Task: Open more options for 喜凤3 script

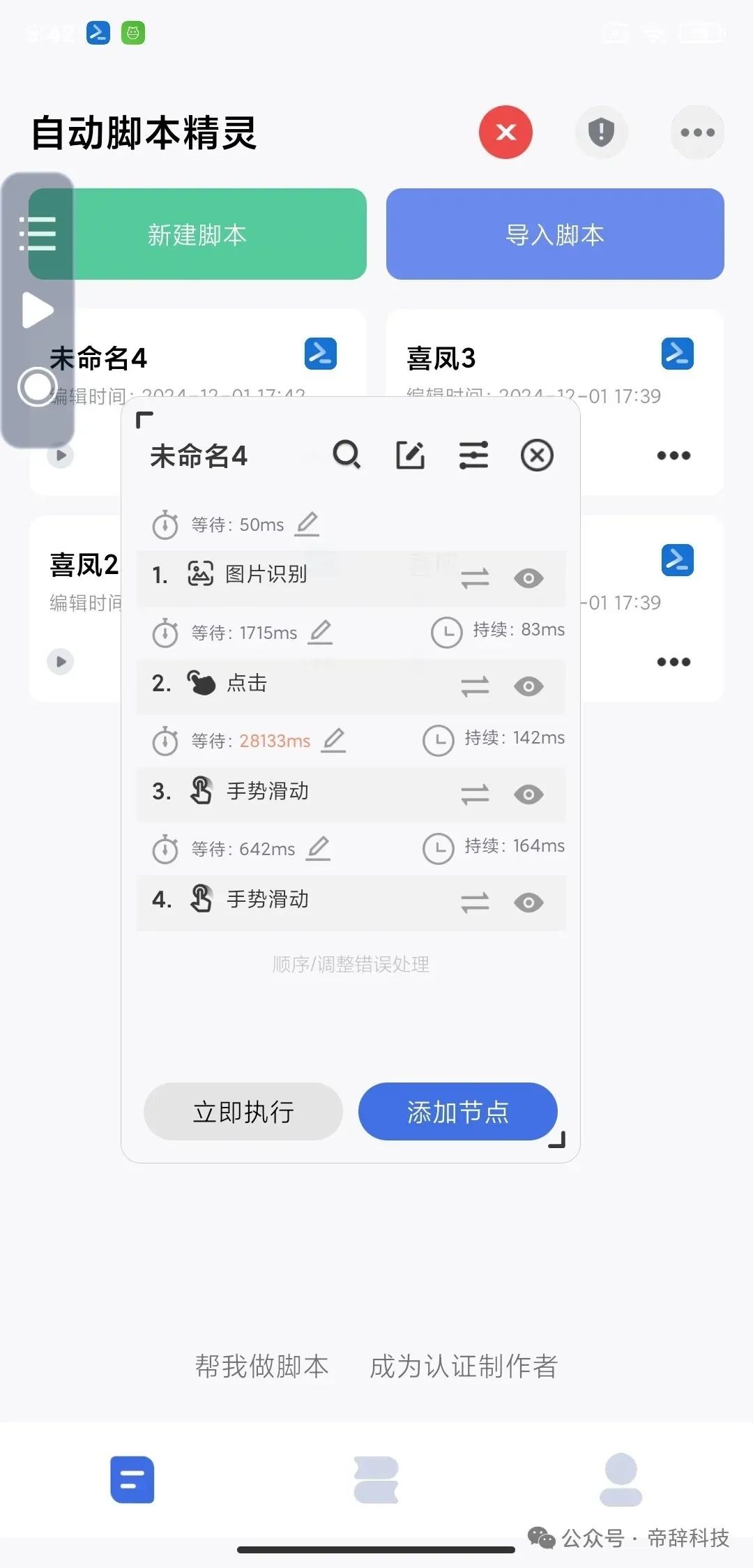Action: click(674, 455)
